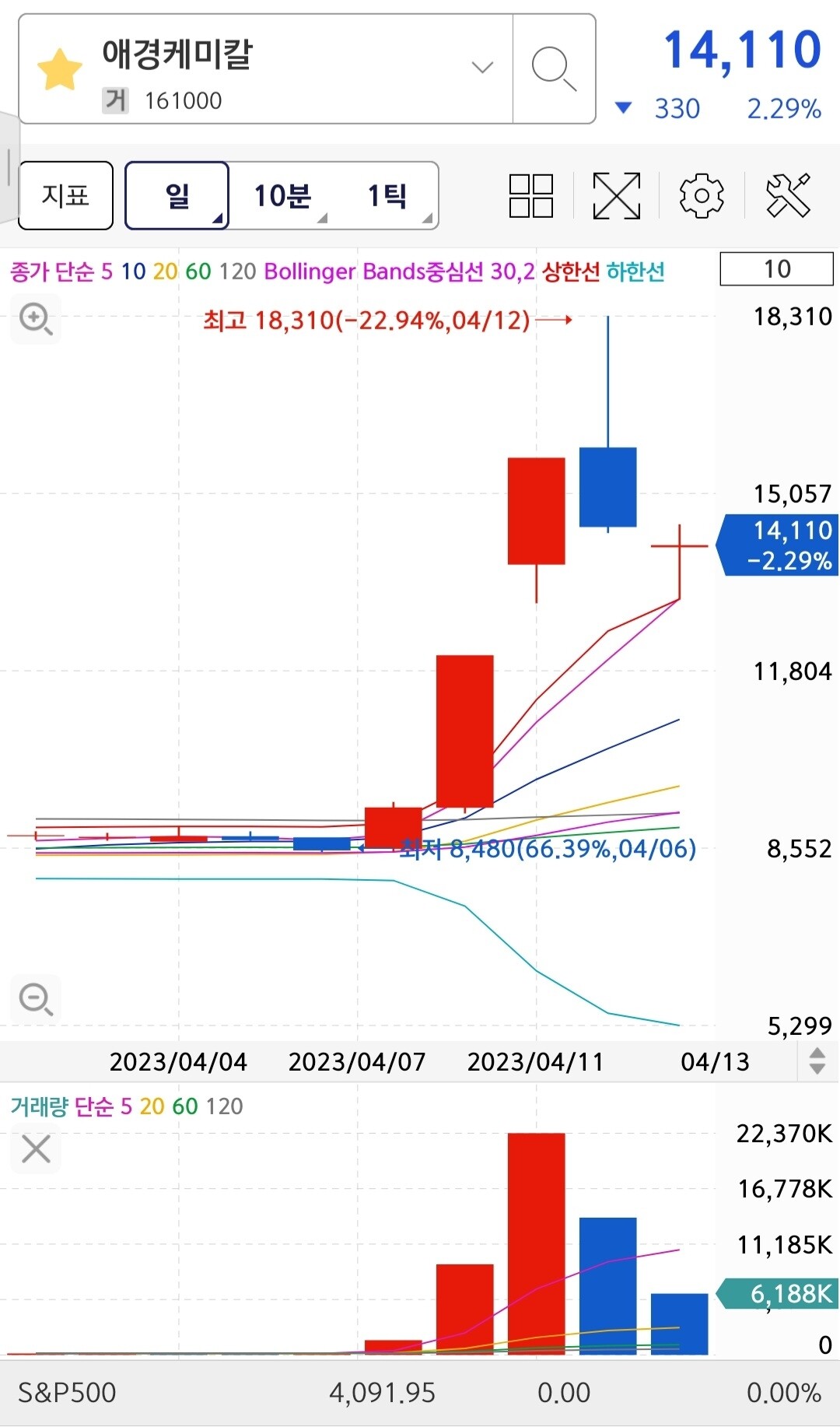
Task: Open chart settings gear
Action: pyautogui.click(x=702, y=195)
